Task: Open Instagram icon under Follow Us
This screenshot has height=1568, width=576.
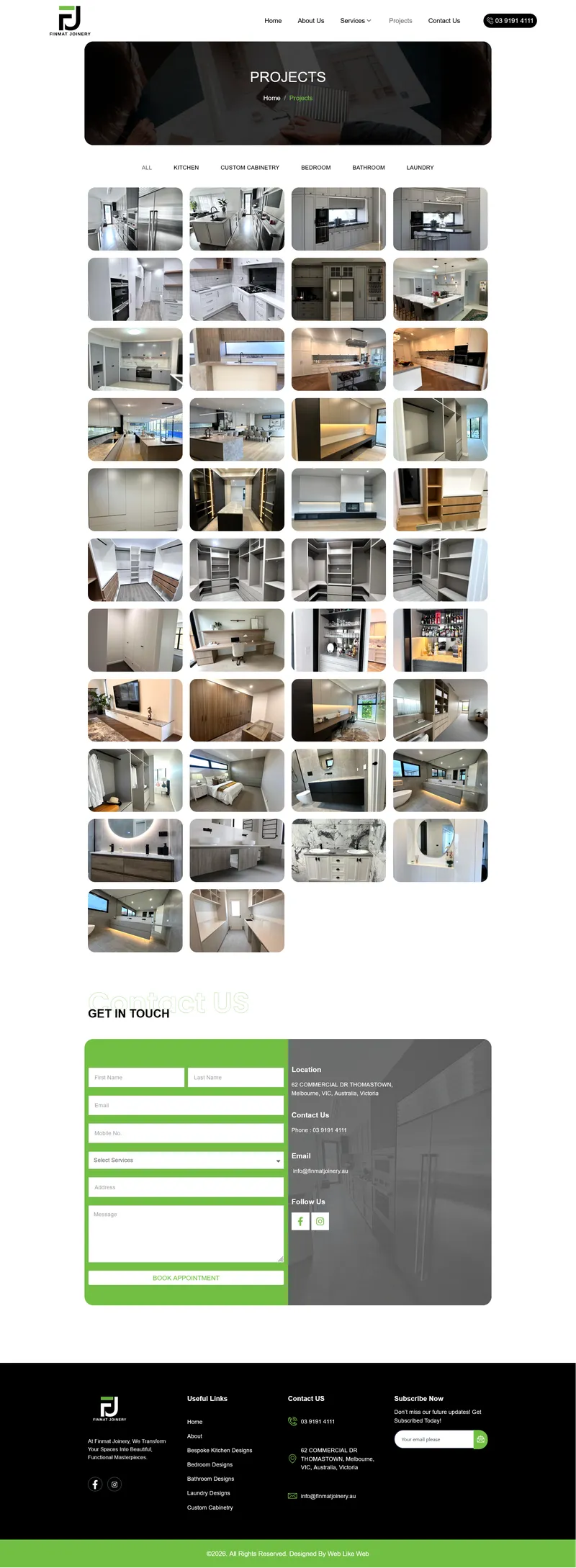Action: tap(320, 1221)
